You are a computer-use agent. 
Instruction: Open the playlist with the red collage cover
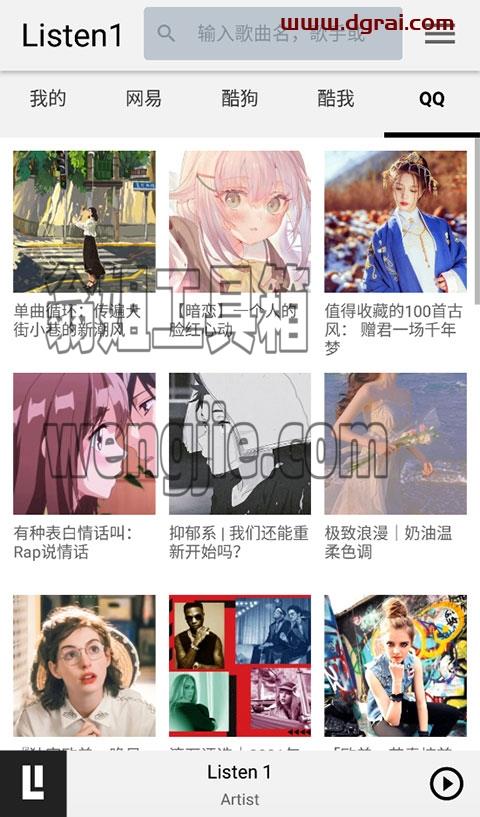(x=240, y=666)
